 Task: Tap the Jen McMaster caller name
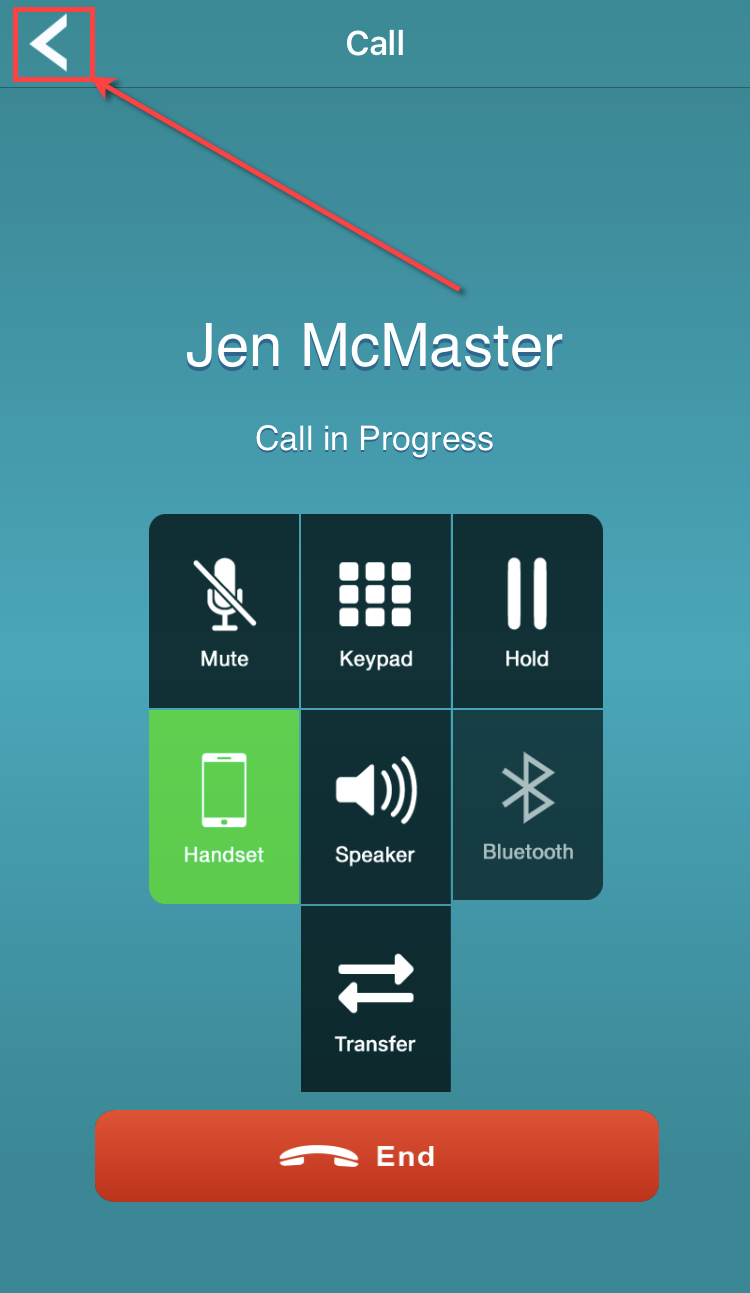[375, 345]
